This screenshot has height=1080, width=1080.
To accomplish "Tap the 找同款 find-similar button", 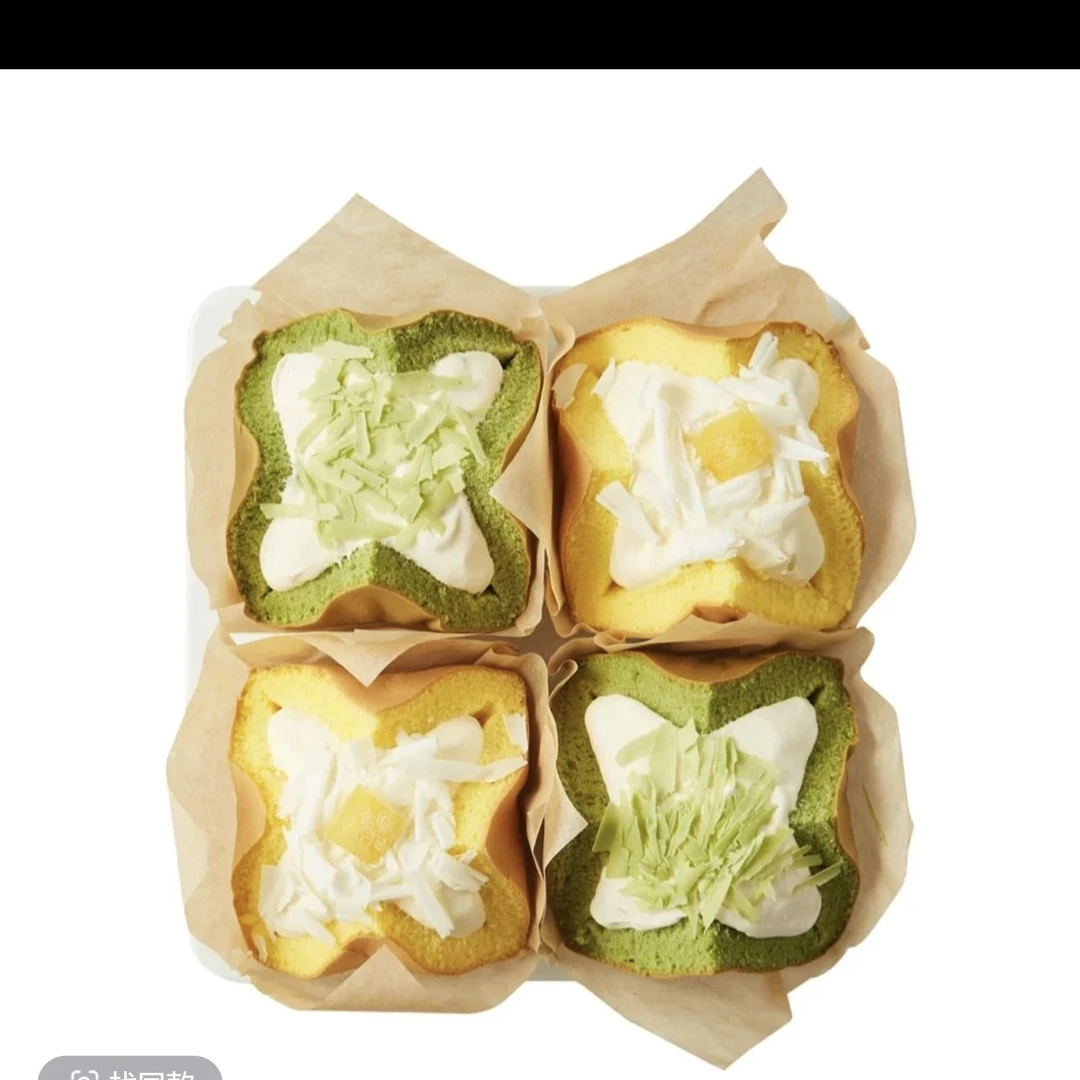I will click(130, 1070).
